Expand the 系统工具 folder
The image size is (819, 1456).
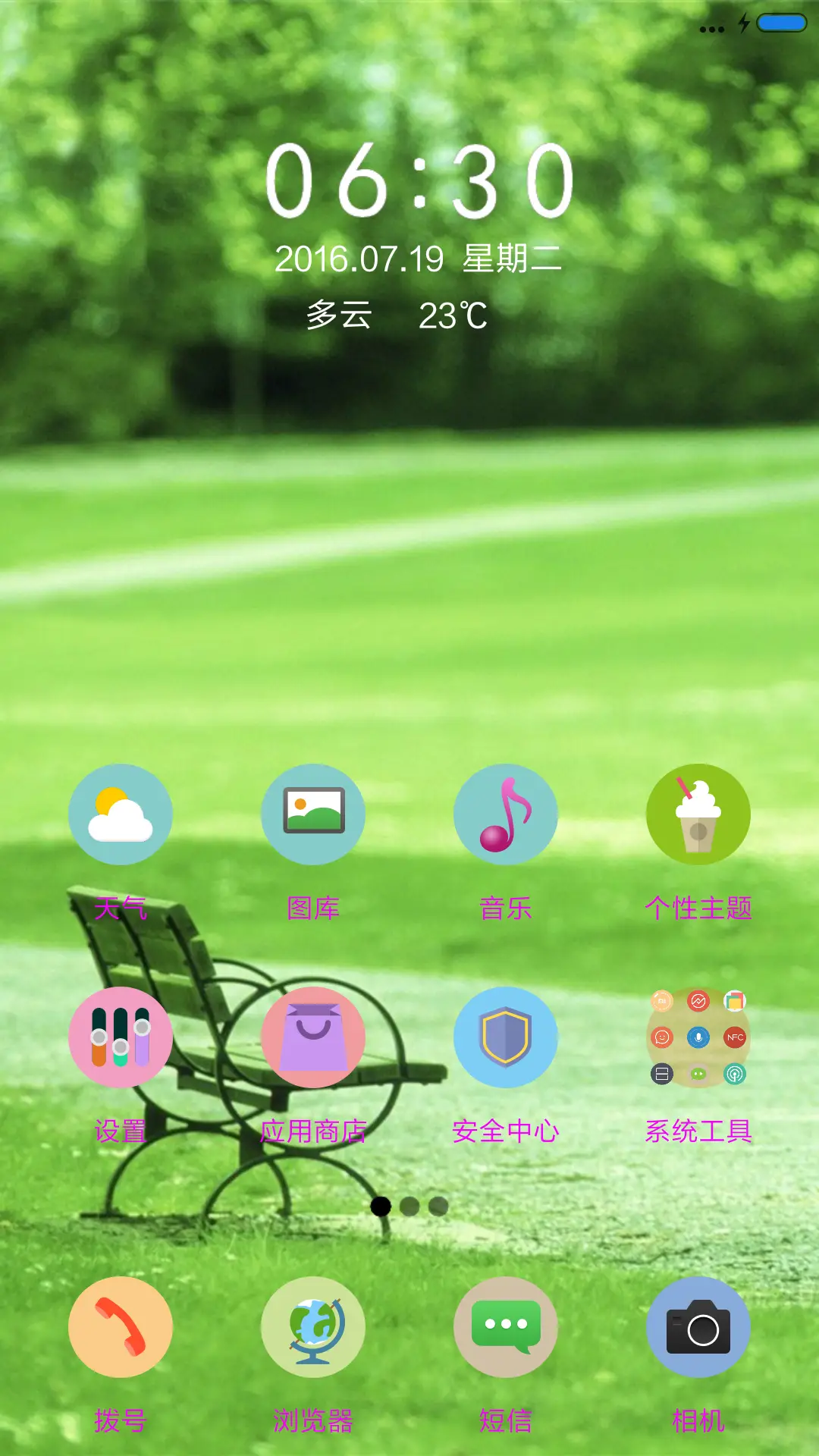(x=698, y=1037)
